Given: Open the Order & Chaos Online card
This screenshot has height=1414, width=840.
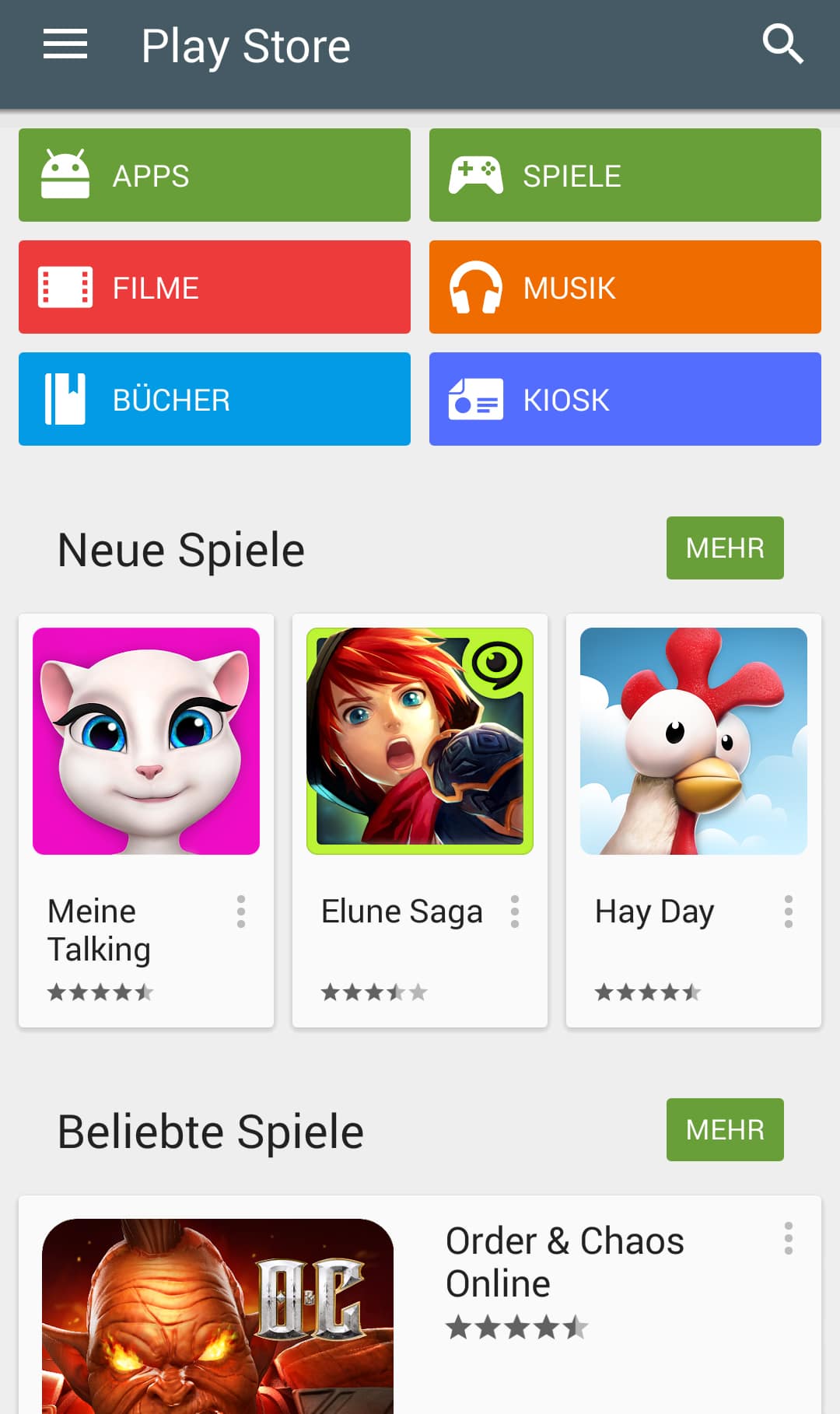Looking at the screenshot, I should (x=420, y=1305).
